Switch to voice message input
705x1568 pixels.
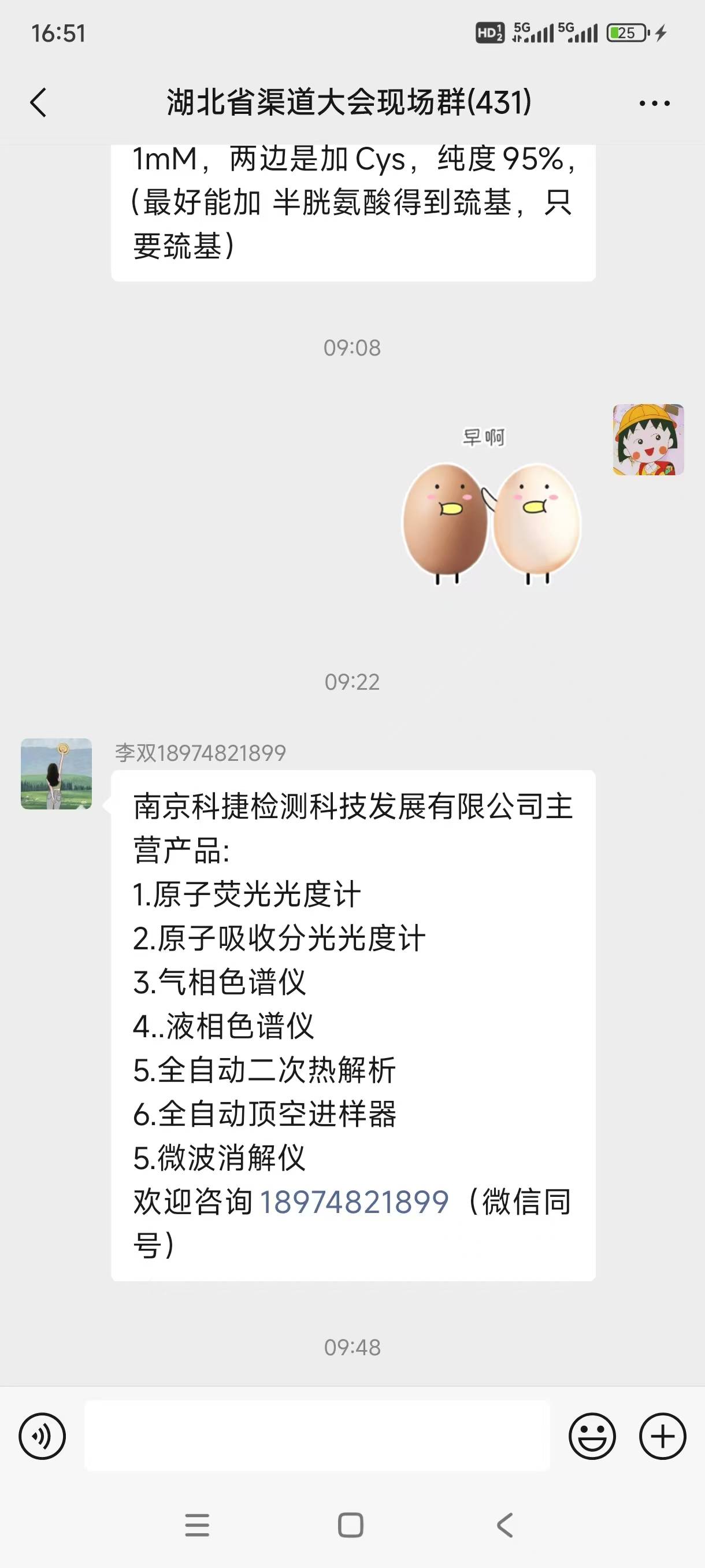tap(42, 1437)
